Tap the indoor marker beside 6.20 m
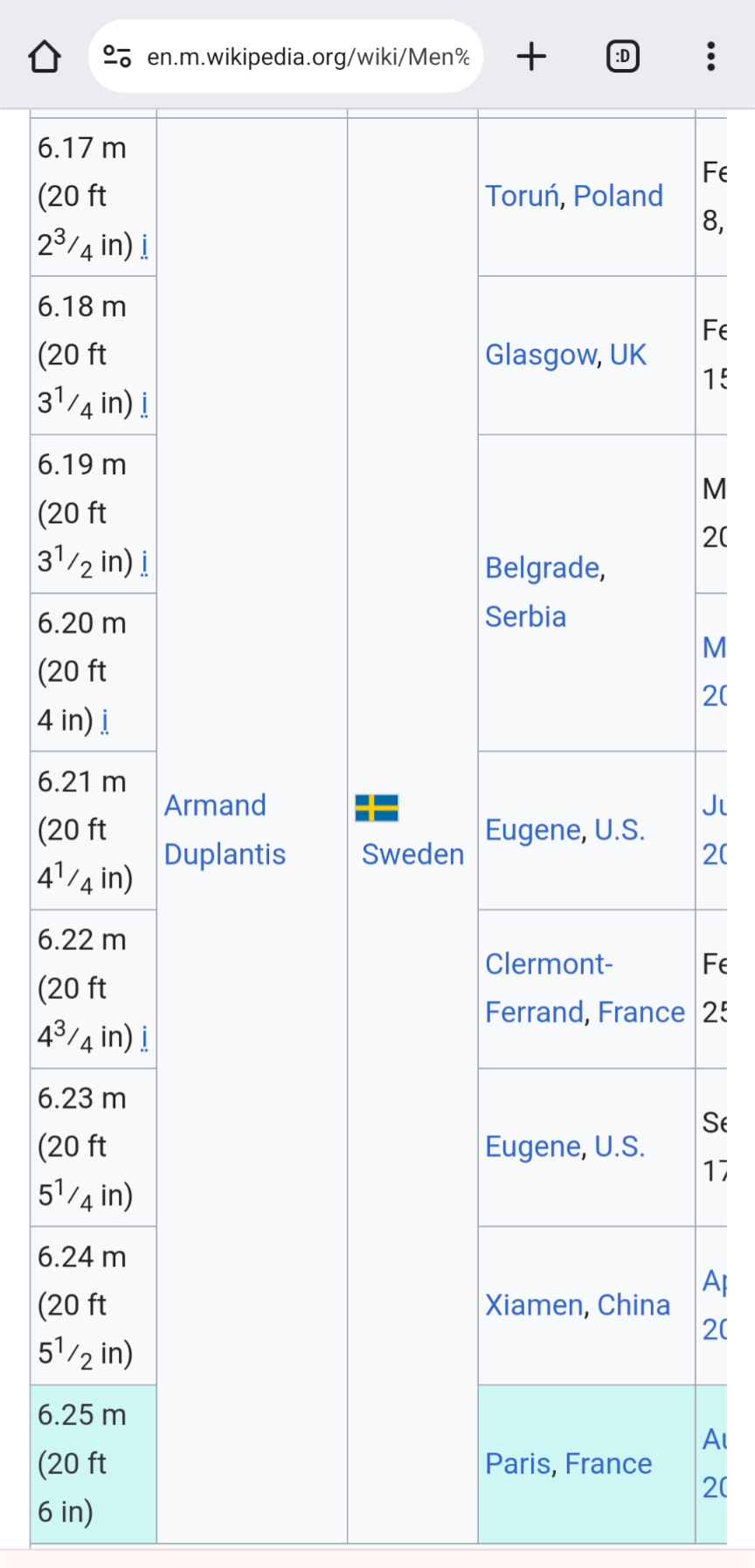The image size is (755, 1568). (x=105, y=720)
